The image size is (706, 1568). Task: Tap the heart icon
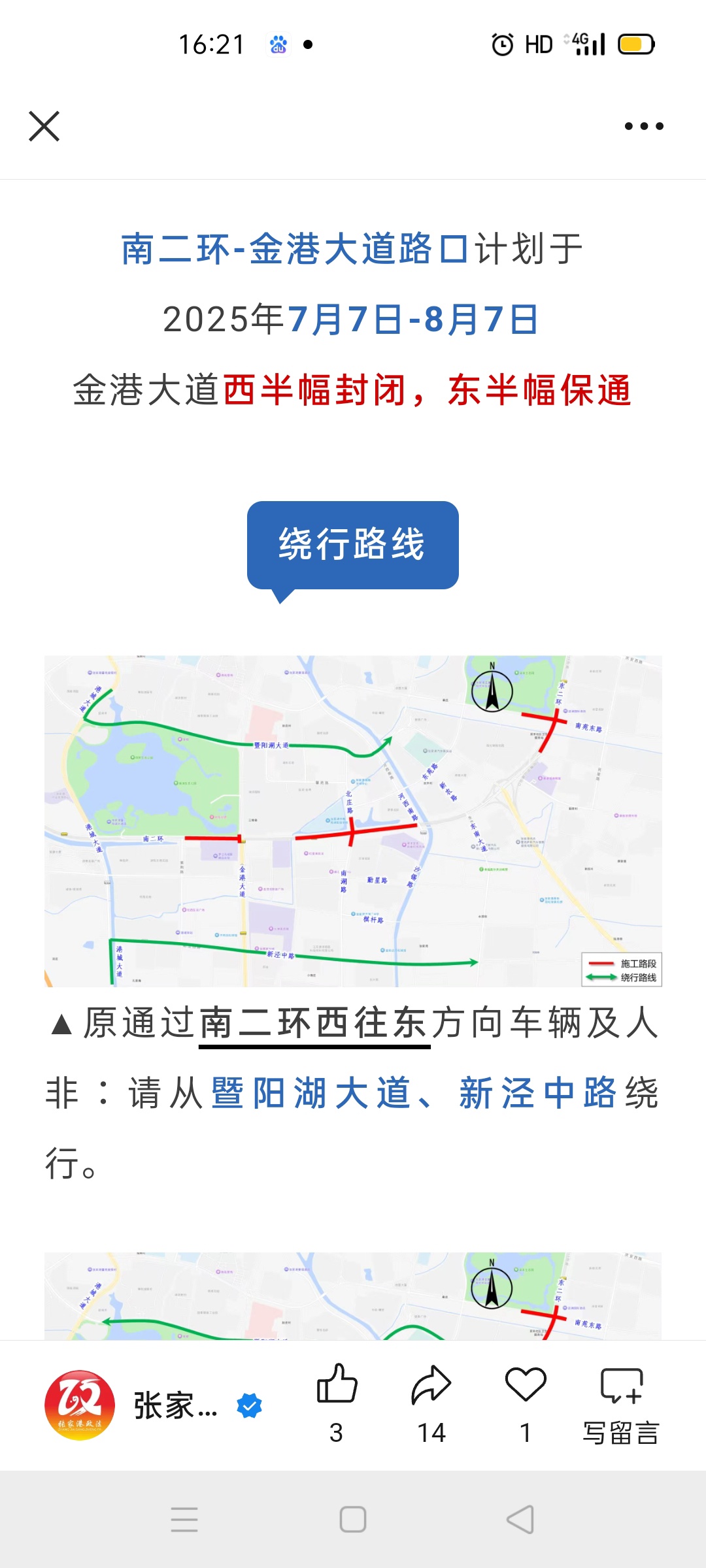click(x=526, y=1384)
